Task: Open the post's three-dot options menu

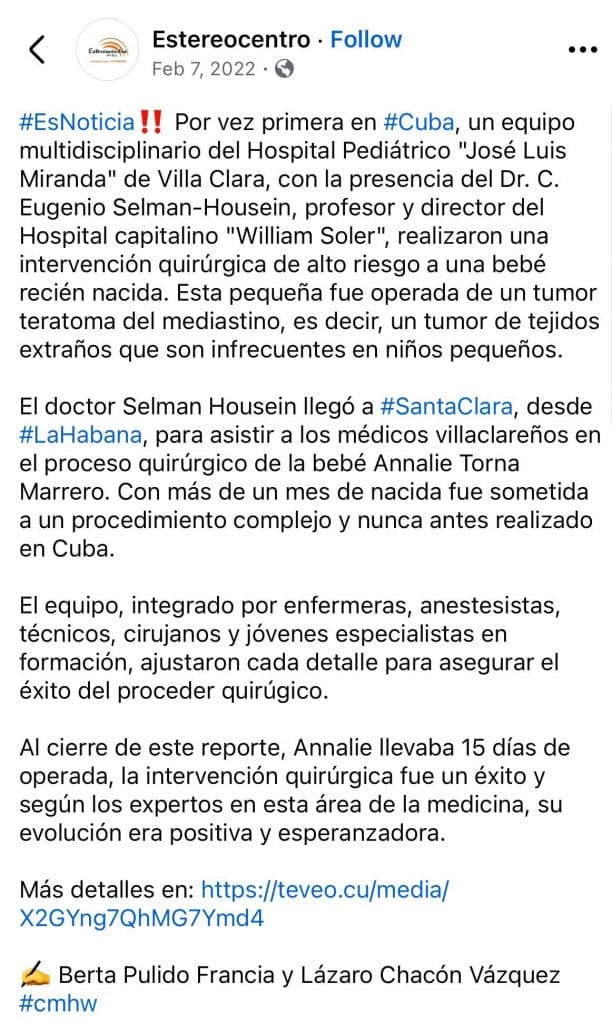Action: coord(582,49)
